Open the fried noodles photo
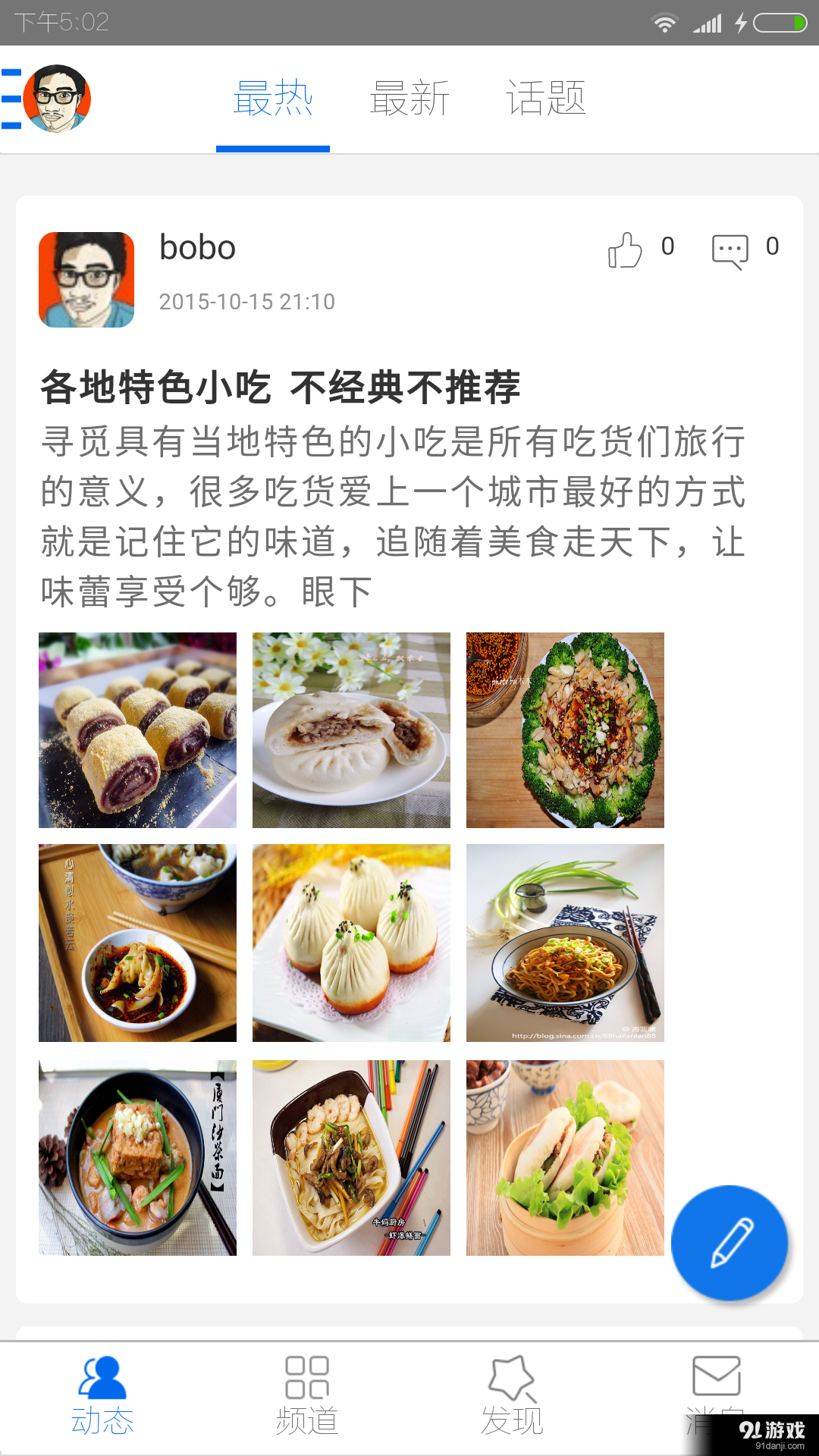Viewport: 819px width, 1456px height. click(563, 943)
